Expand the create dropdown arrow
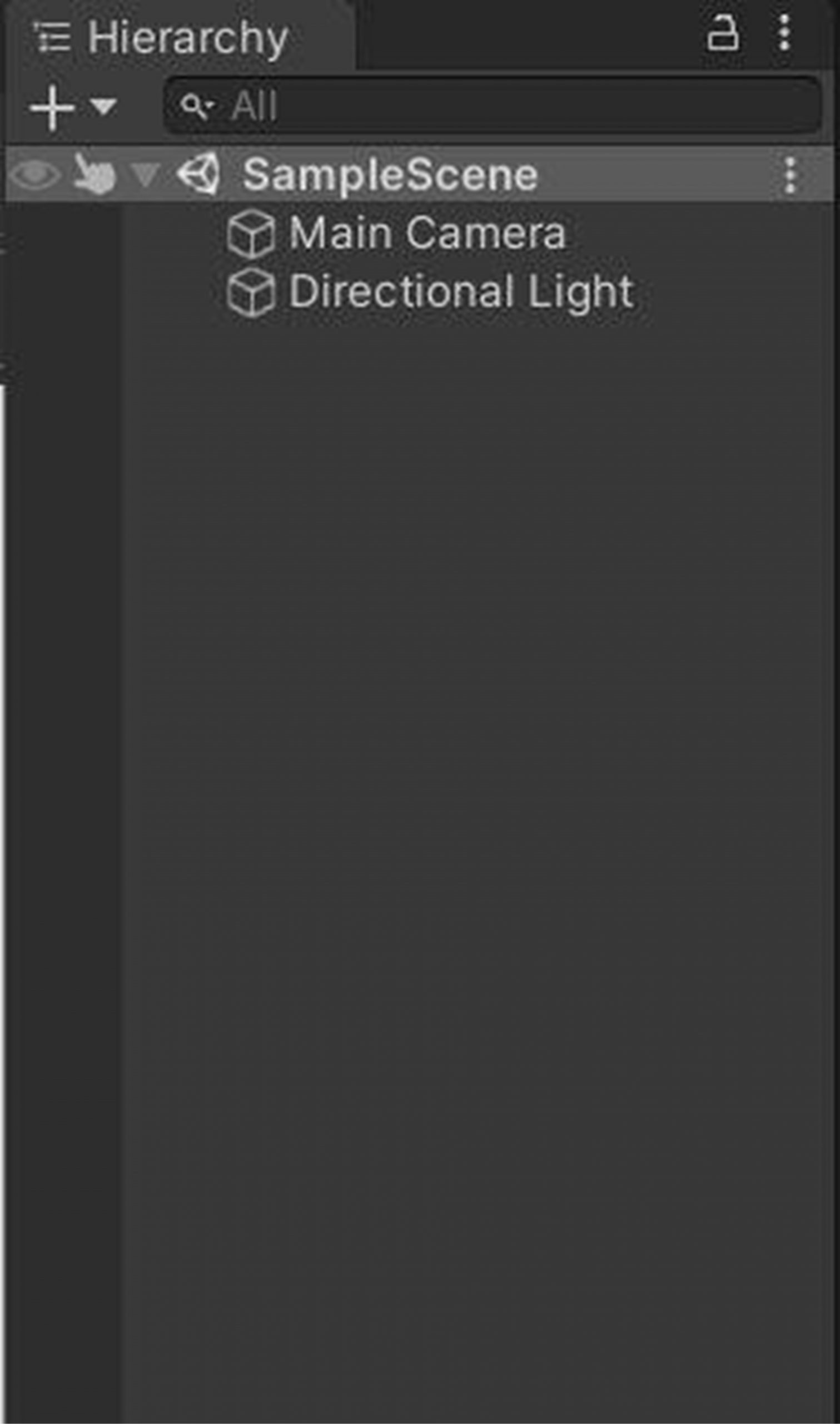Screen dimensions: 840x1424 tap(103, 106)
